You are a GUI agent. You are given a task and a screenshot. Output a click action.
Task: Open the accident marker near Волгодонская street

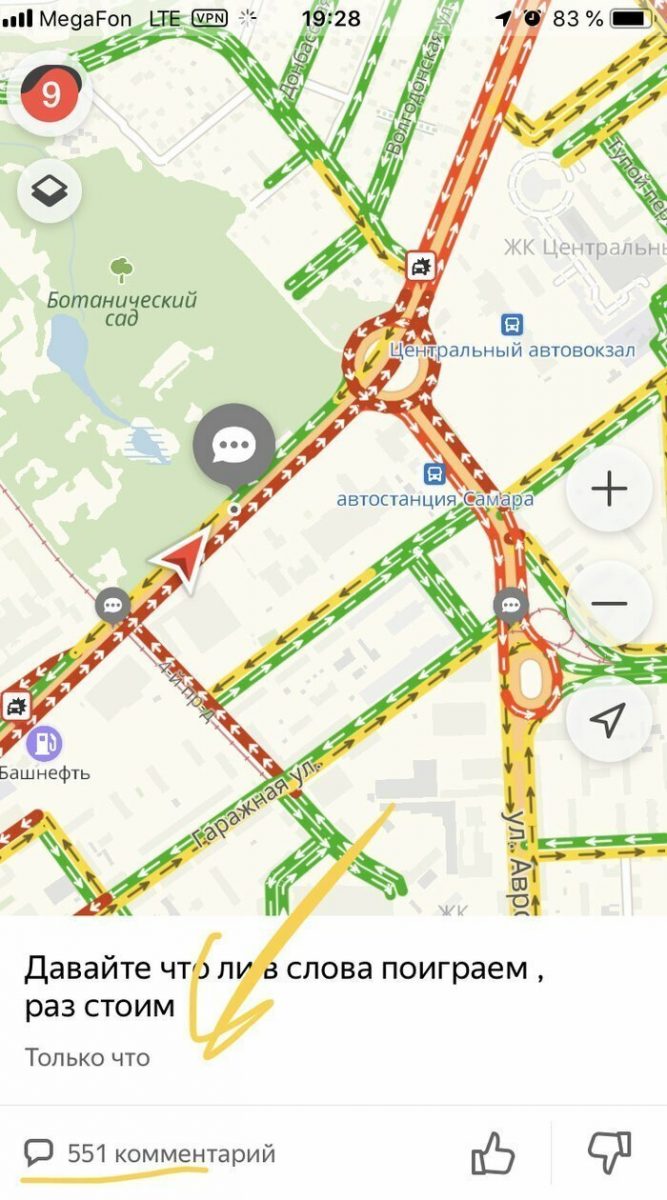tap(420, 266)
